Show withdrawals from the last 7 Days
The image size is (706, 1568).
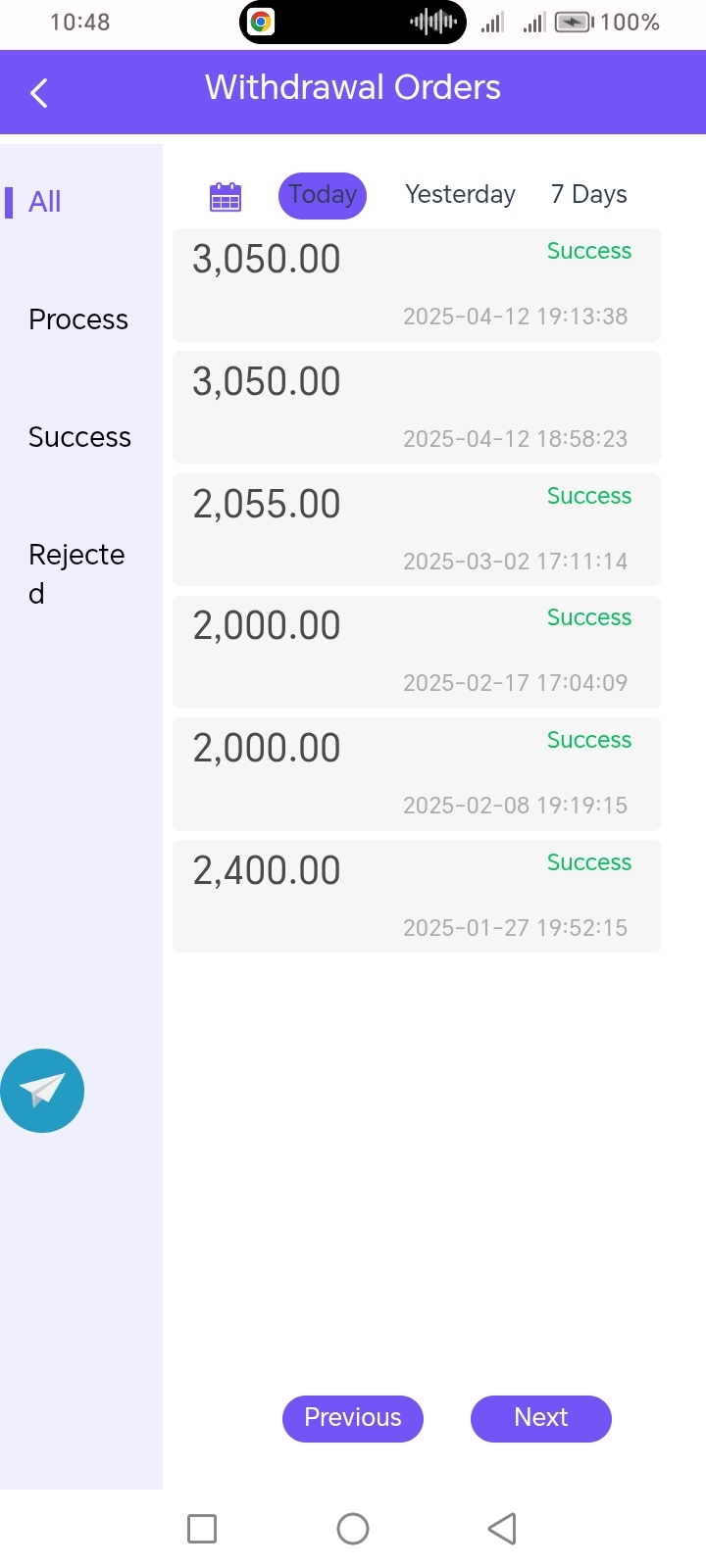click(x=588, y=195)
